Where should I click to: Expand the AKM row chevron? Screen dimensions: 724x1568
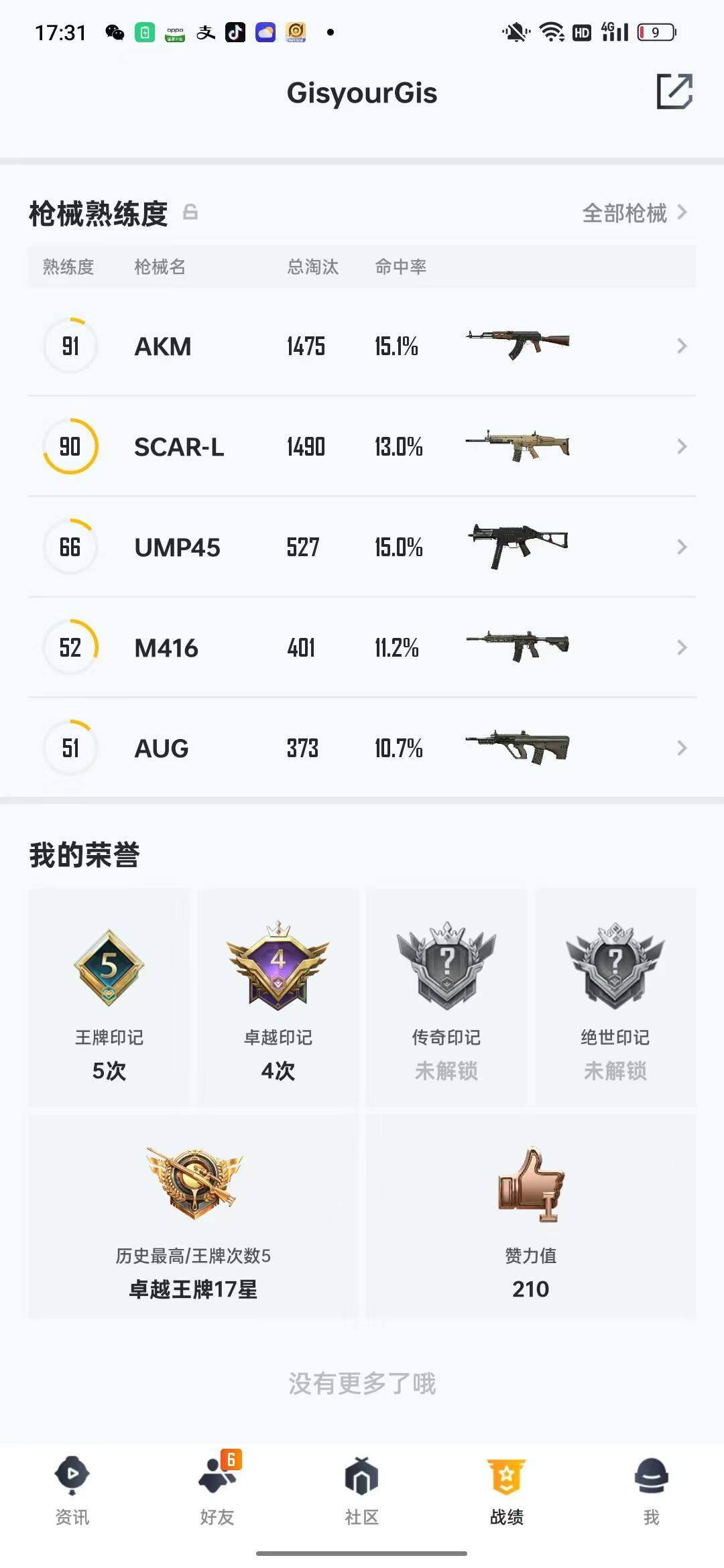point(682,346)
